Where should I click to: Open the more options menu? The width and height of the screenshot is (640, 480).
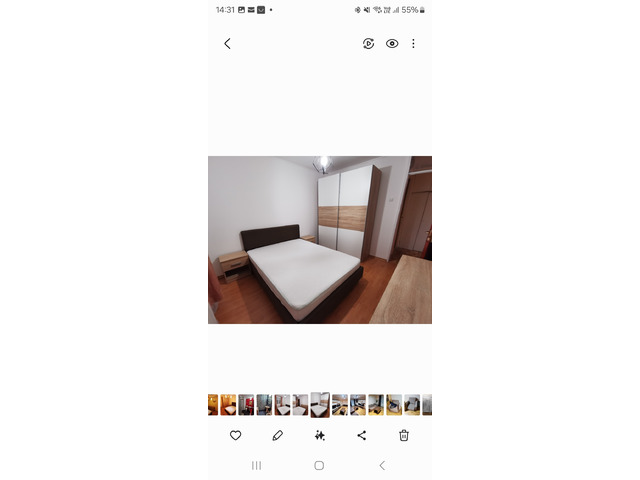[413, 44]
